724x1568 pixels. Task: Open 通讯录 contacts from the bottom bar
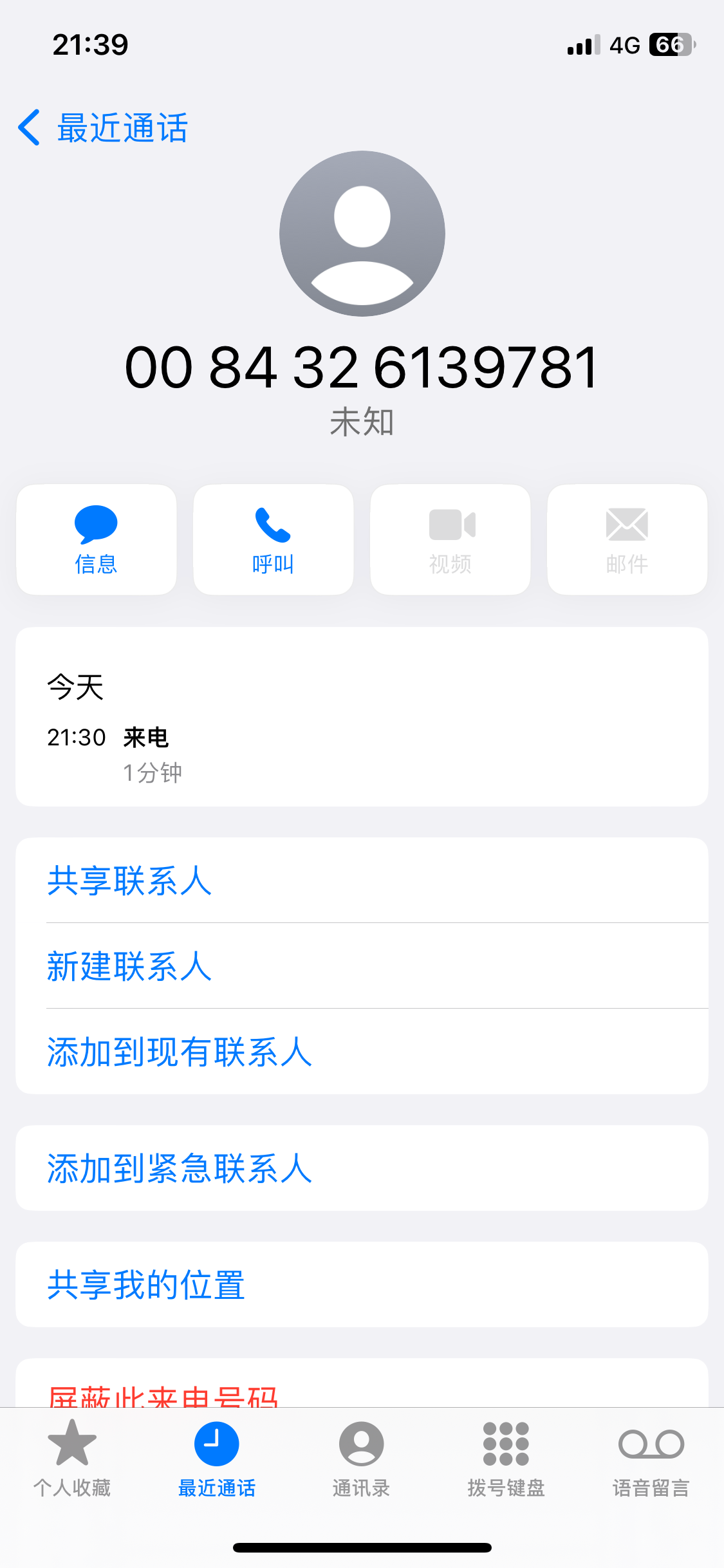click(362, 1461)
